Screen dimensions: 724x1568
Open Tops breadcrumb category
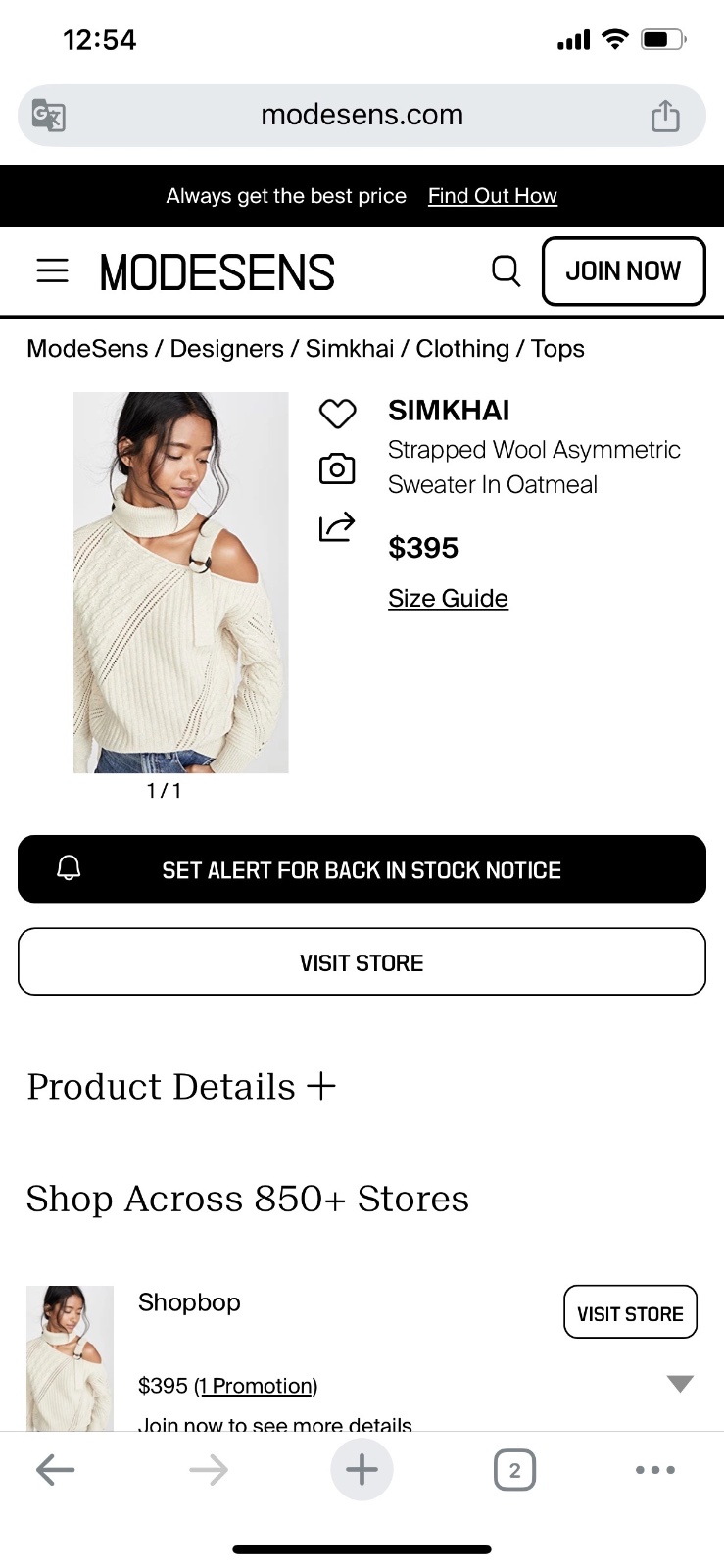[557, 349]
